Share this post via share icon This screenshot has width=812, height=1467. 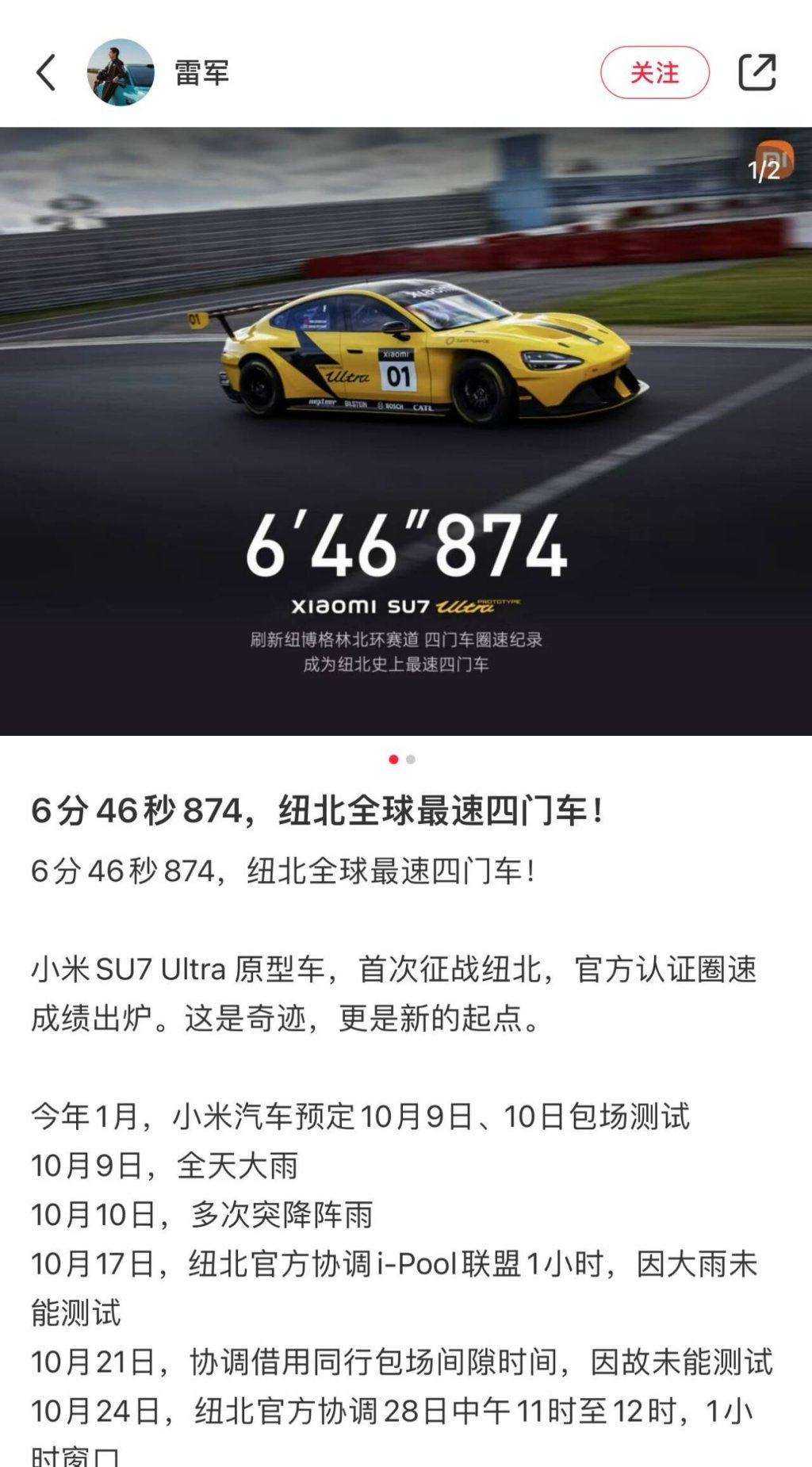pos(756,72)
